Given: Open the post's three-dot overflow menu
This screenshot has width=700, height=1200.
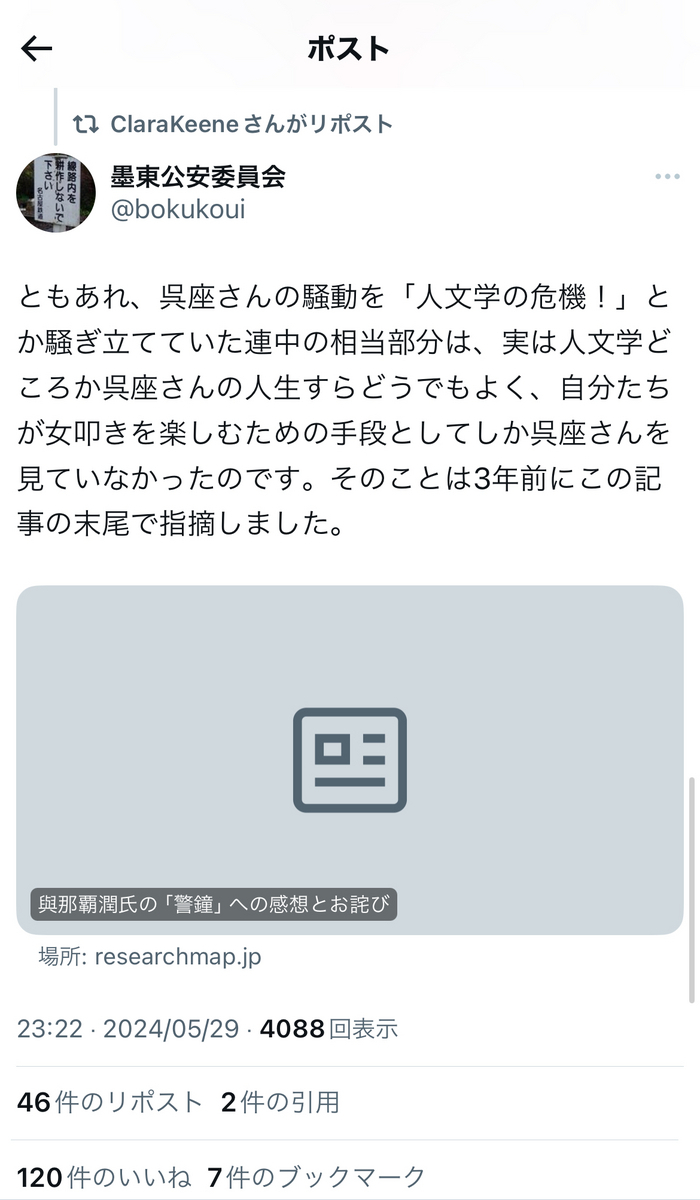Looking at the screenshot, I should (667, 177).
